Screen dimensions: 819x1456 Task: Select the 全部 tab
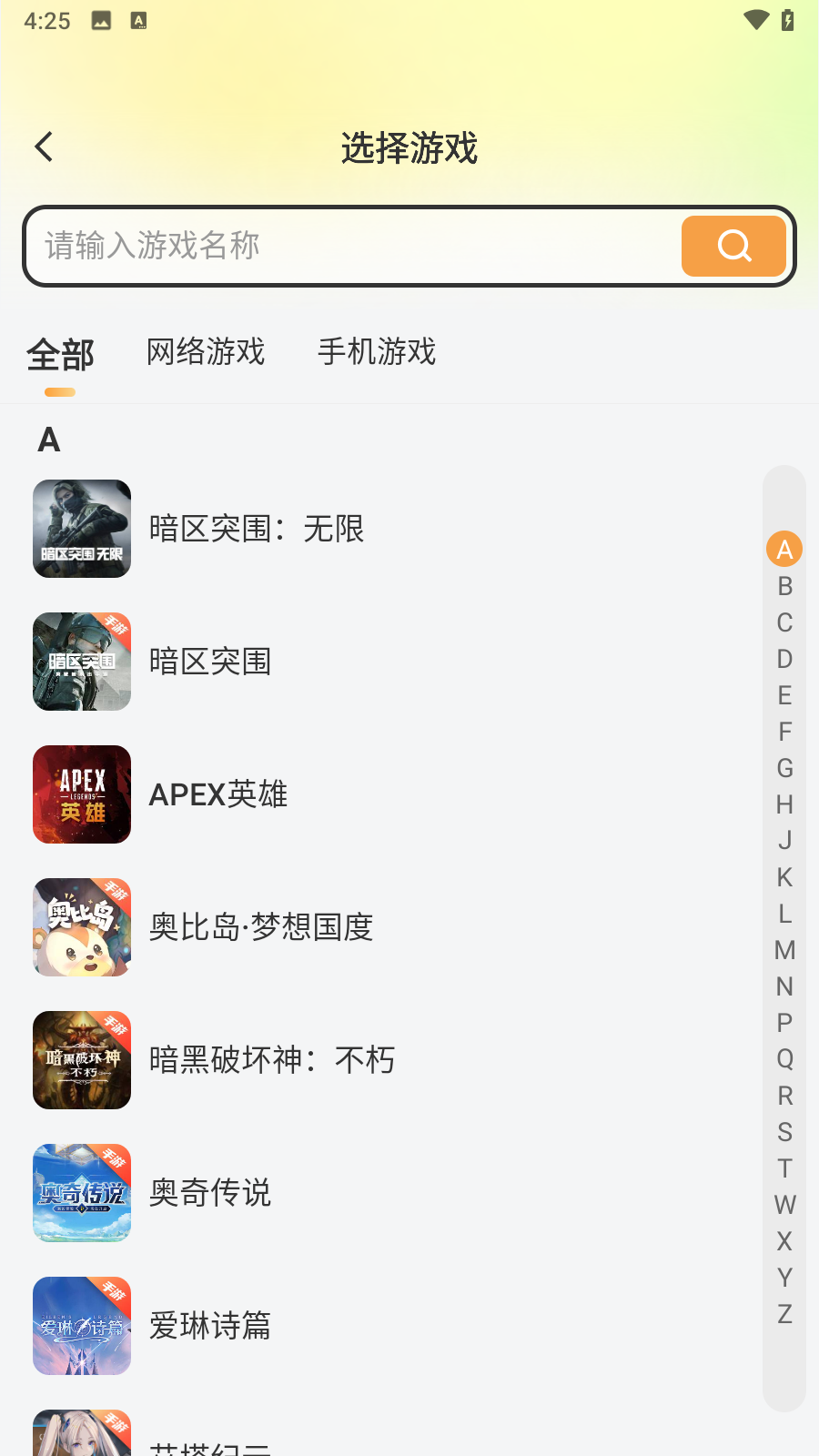point(60,355)
